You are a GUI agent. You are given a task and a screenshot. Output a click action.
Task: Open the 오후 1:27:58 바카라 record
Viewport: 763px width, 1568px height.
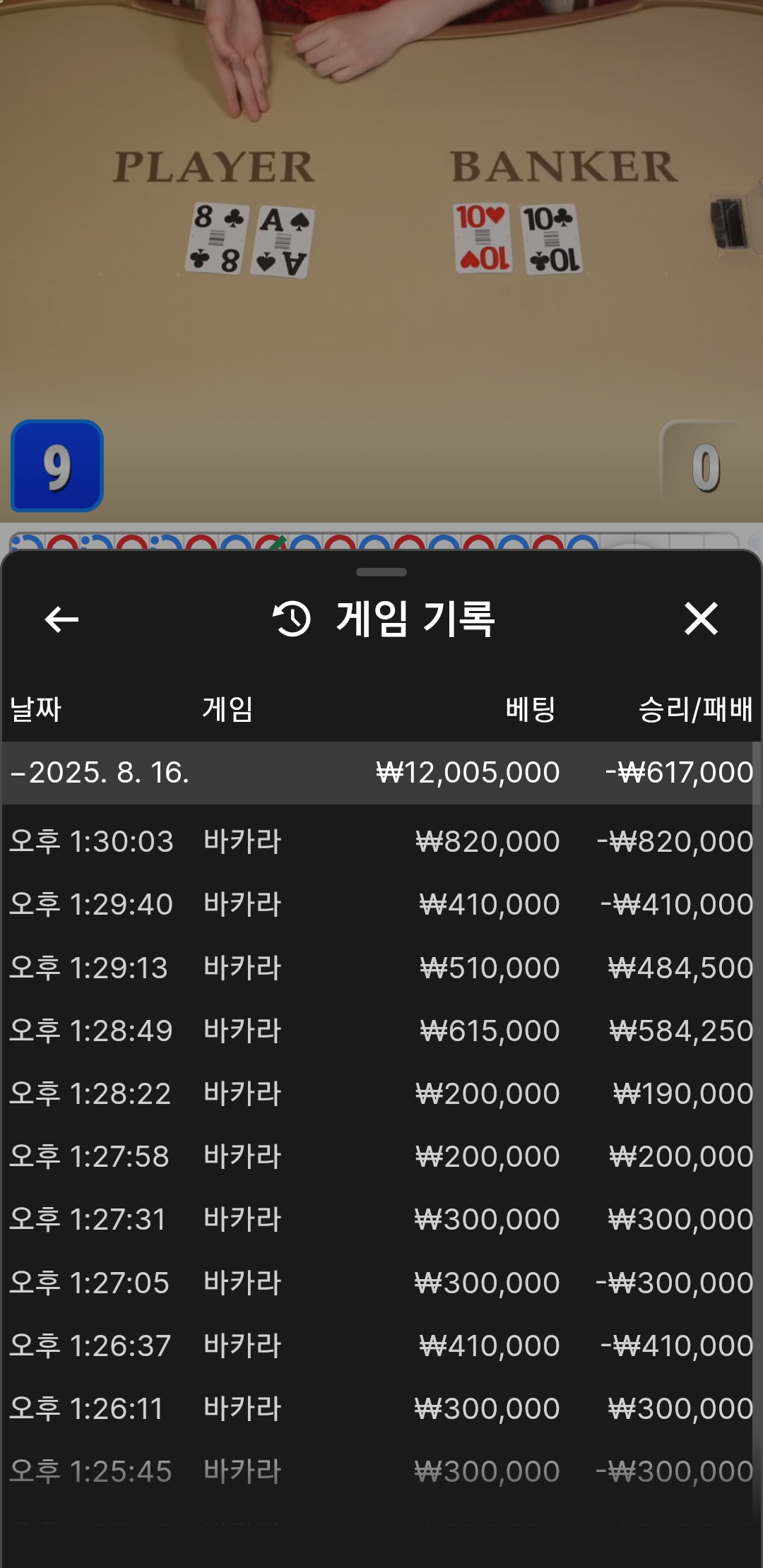[380, 1156]
